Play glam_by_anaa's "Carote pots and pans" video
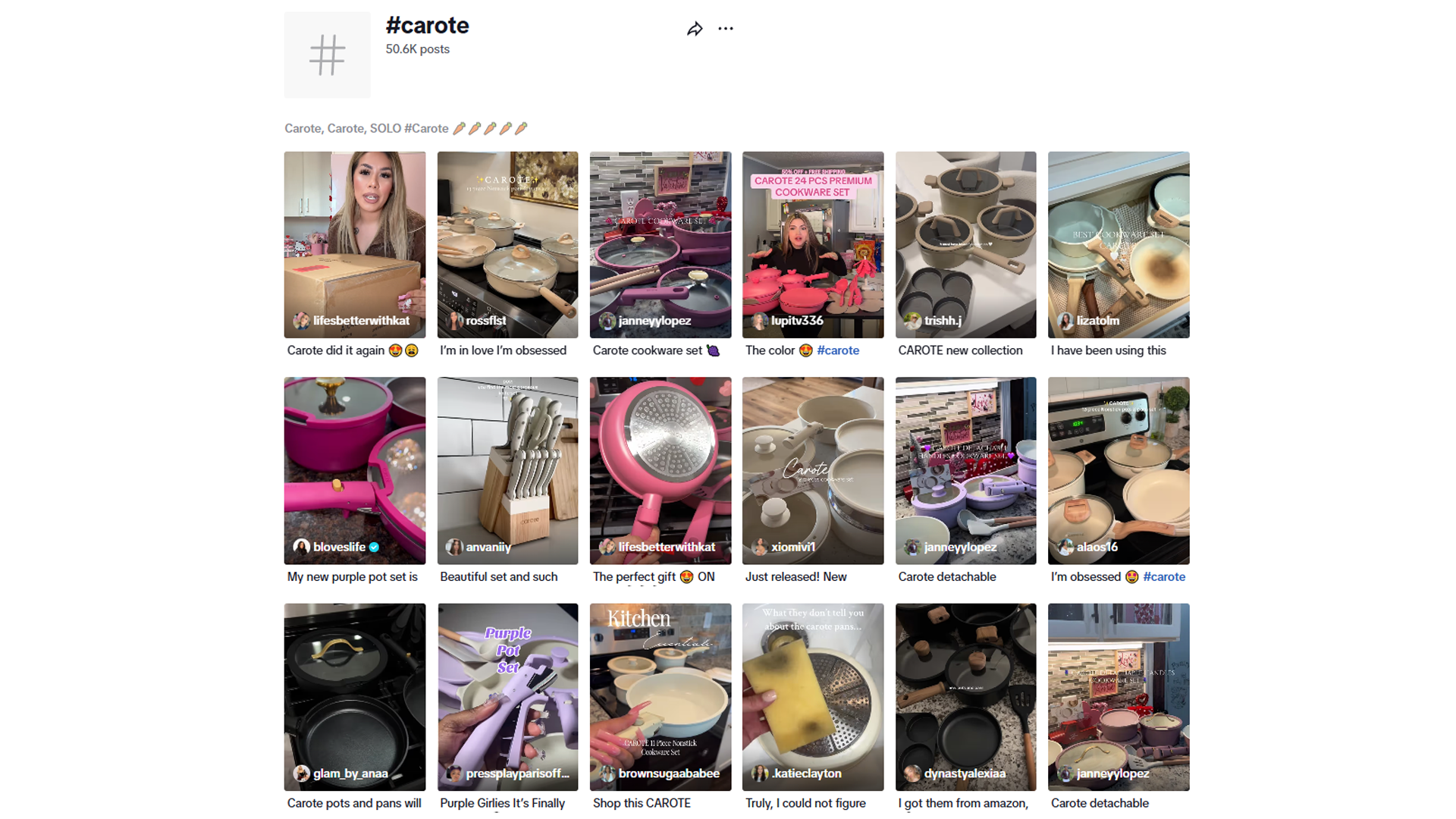 coord(355,696)
